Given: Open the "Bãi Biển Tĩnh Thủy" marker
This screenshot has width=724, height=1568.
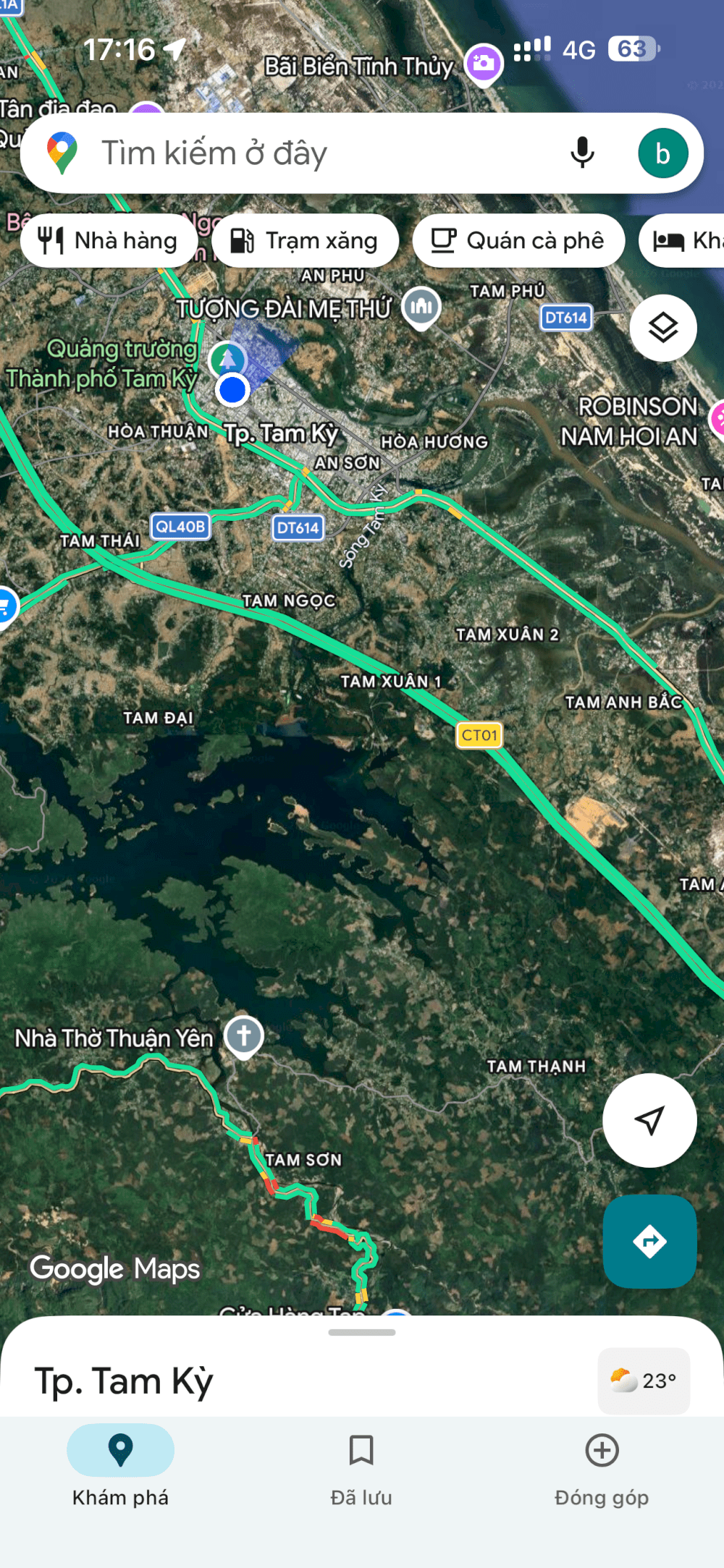Looking at the screenshot, I should pos(483,64).
